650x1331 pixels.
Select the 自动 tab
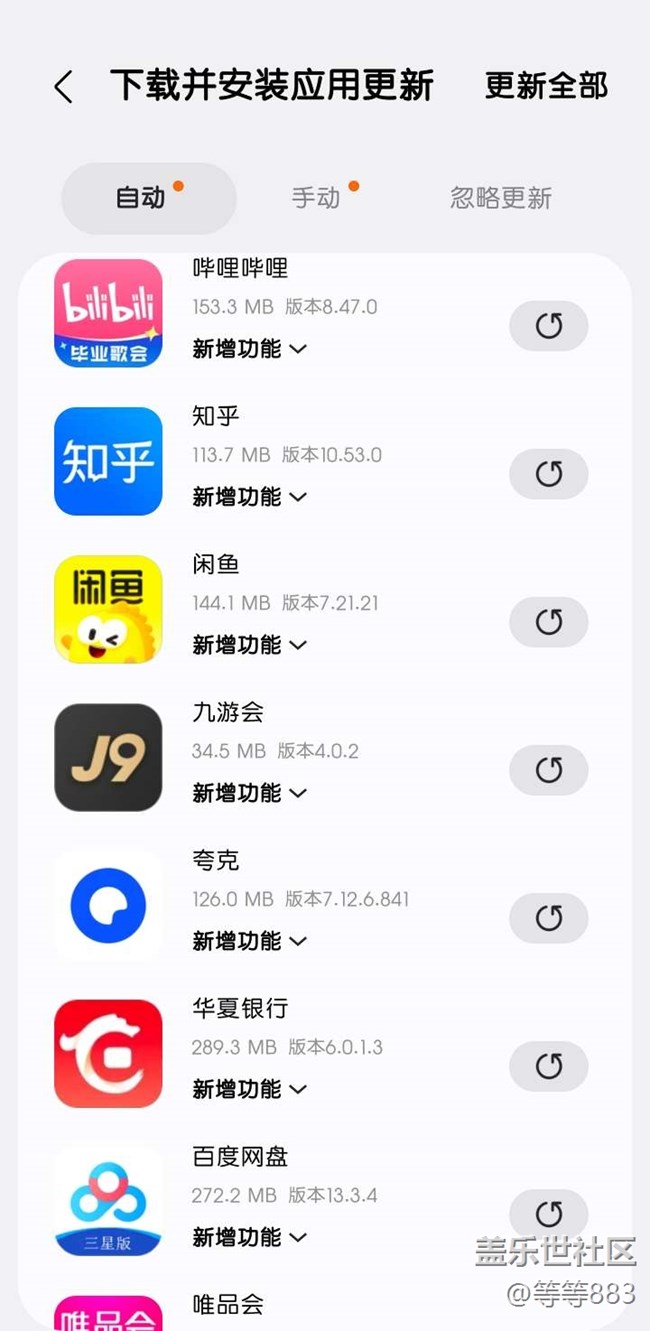149,198
